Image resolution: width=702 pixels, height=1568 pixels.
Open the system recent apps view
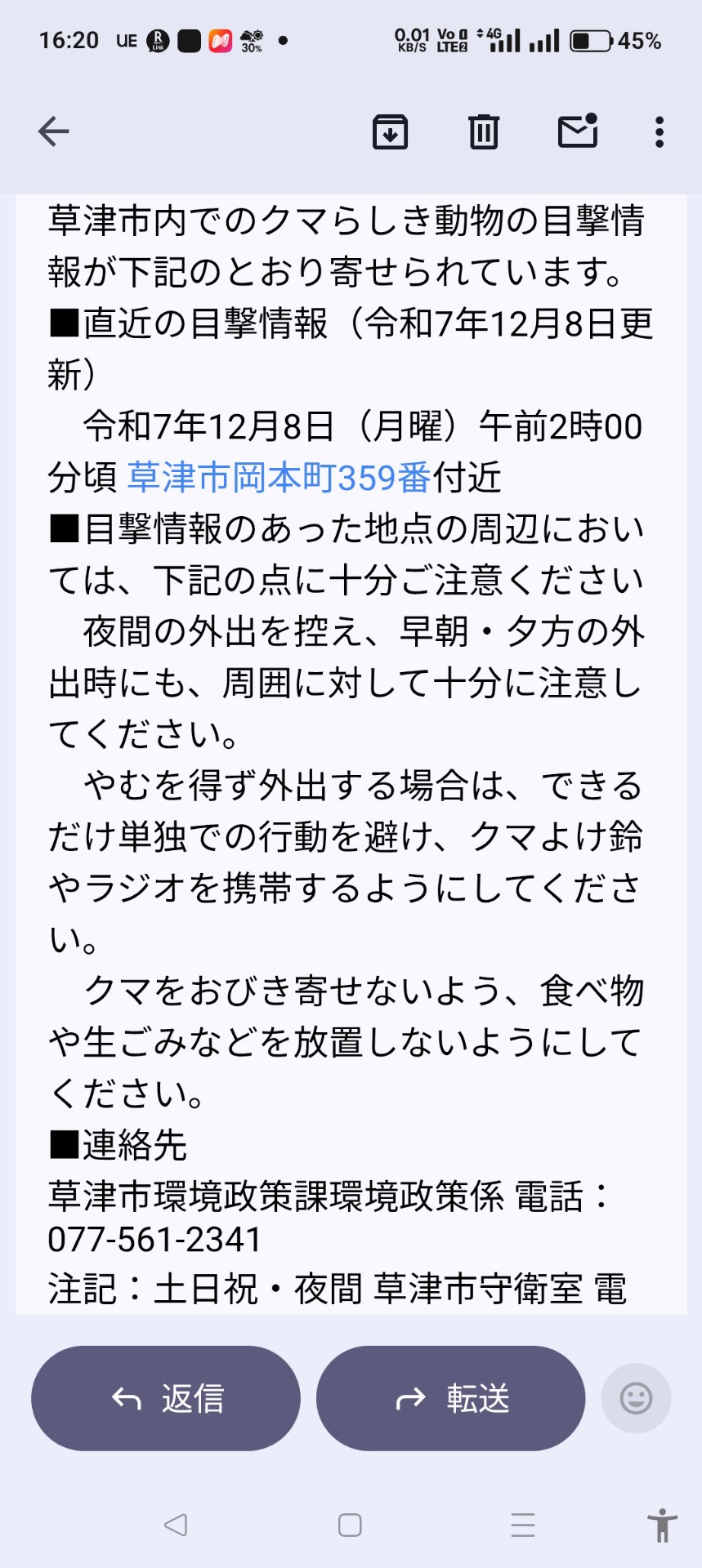[522, 1525]
